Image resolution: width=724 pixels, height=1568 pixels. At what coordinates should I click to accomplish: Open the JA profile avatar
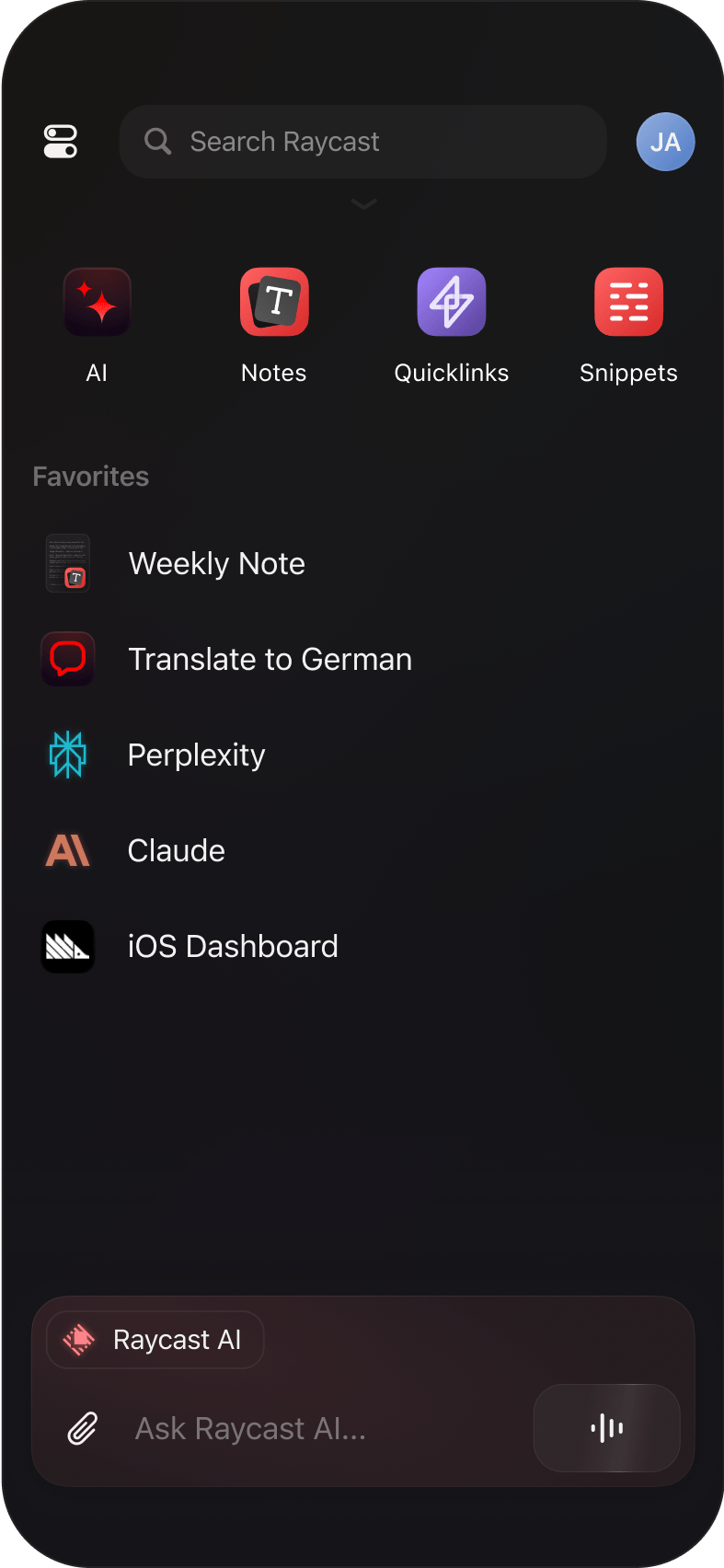665,142
